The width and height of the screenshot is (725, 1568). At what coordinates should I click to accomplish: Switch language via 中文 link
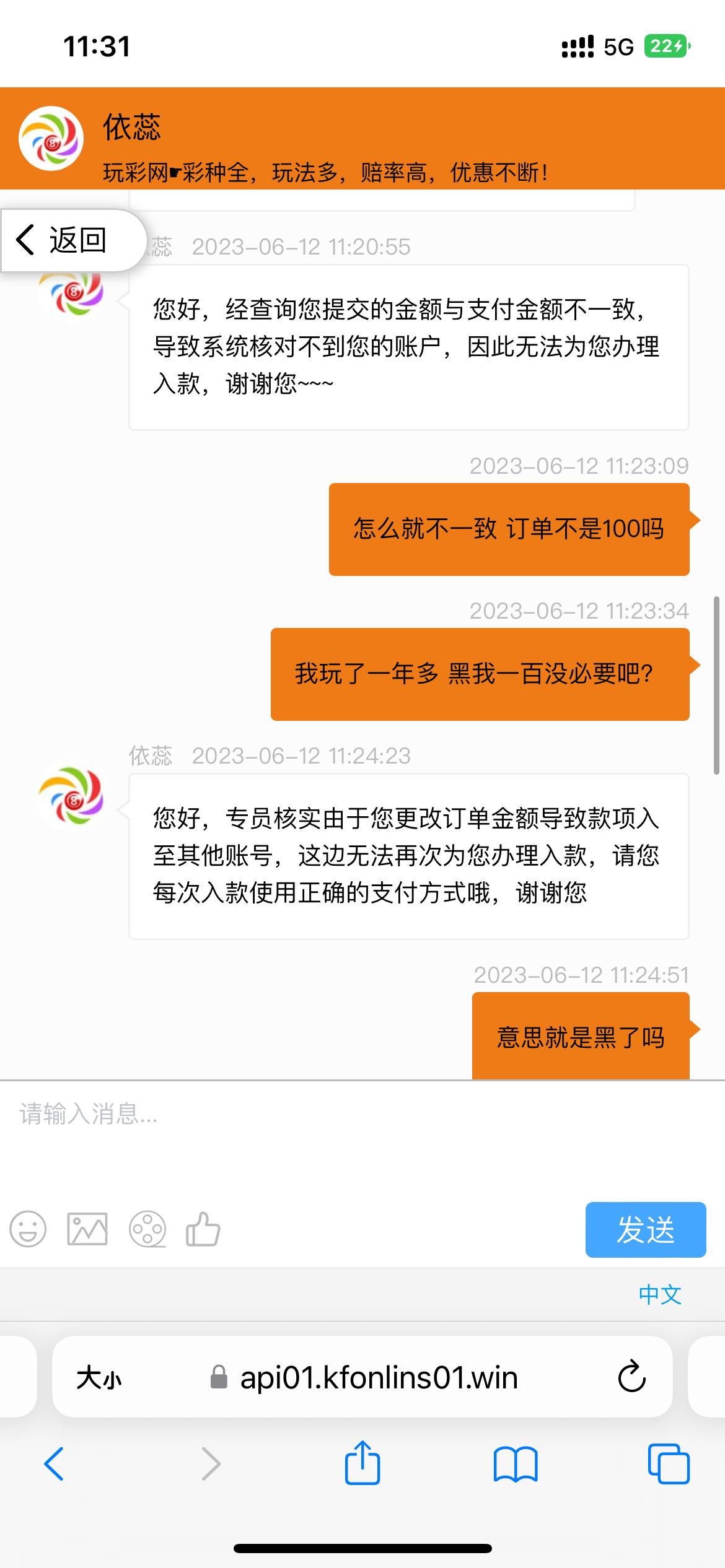click(660, 1294)
